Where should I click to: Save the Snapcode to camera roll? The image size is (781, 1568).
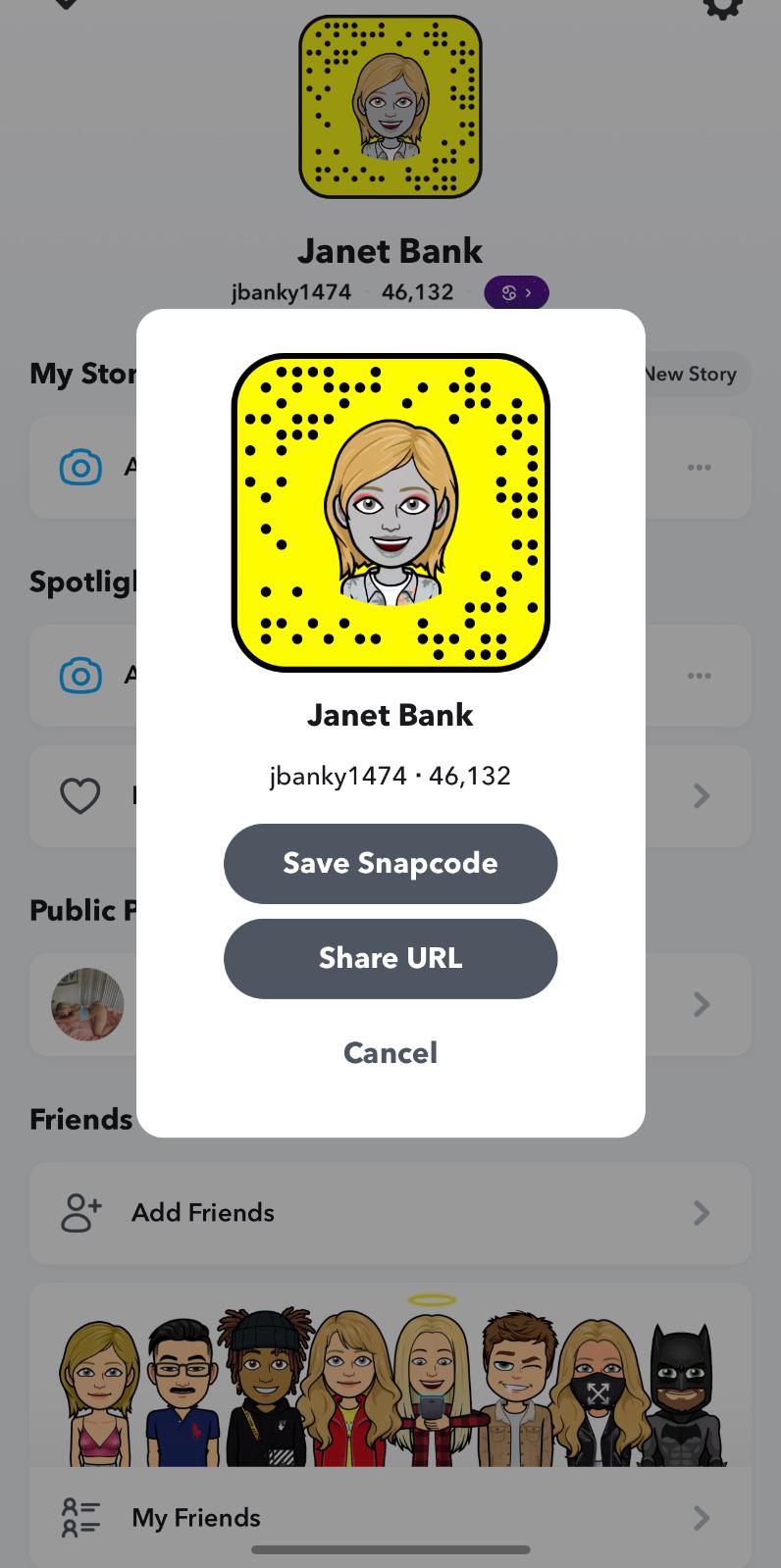390,863
